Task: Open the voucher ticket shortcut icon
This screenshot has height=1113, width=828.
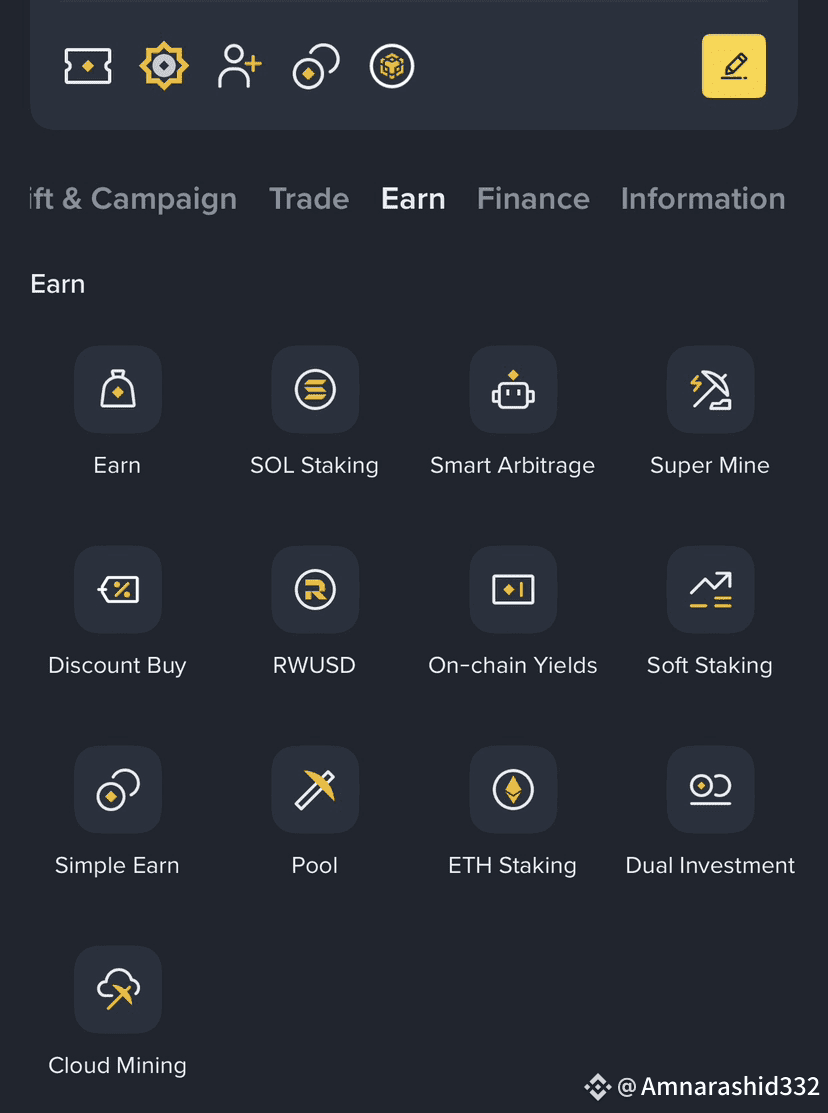Action: (88, 66)
